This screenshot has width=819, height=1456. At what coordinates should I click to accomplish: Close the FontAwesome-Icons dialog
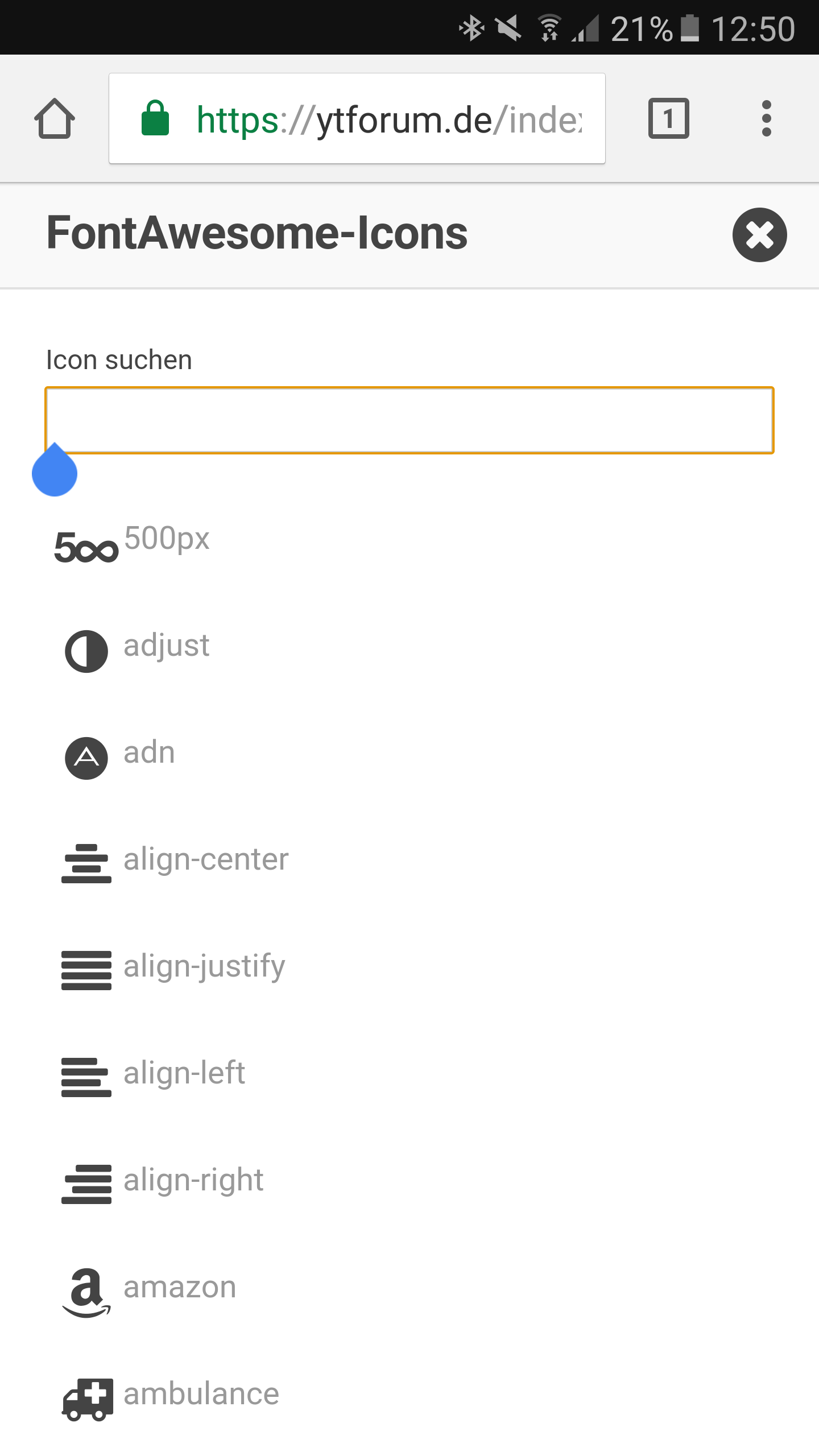(x=759, y=235)
